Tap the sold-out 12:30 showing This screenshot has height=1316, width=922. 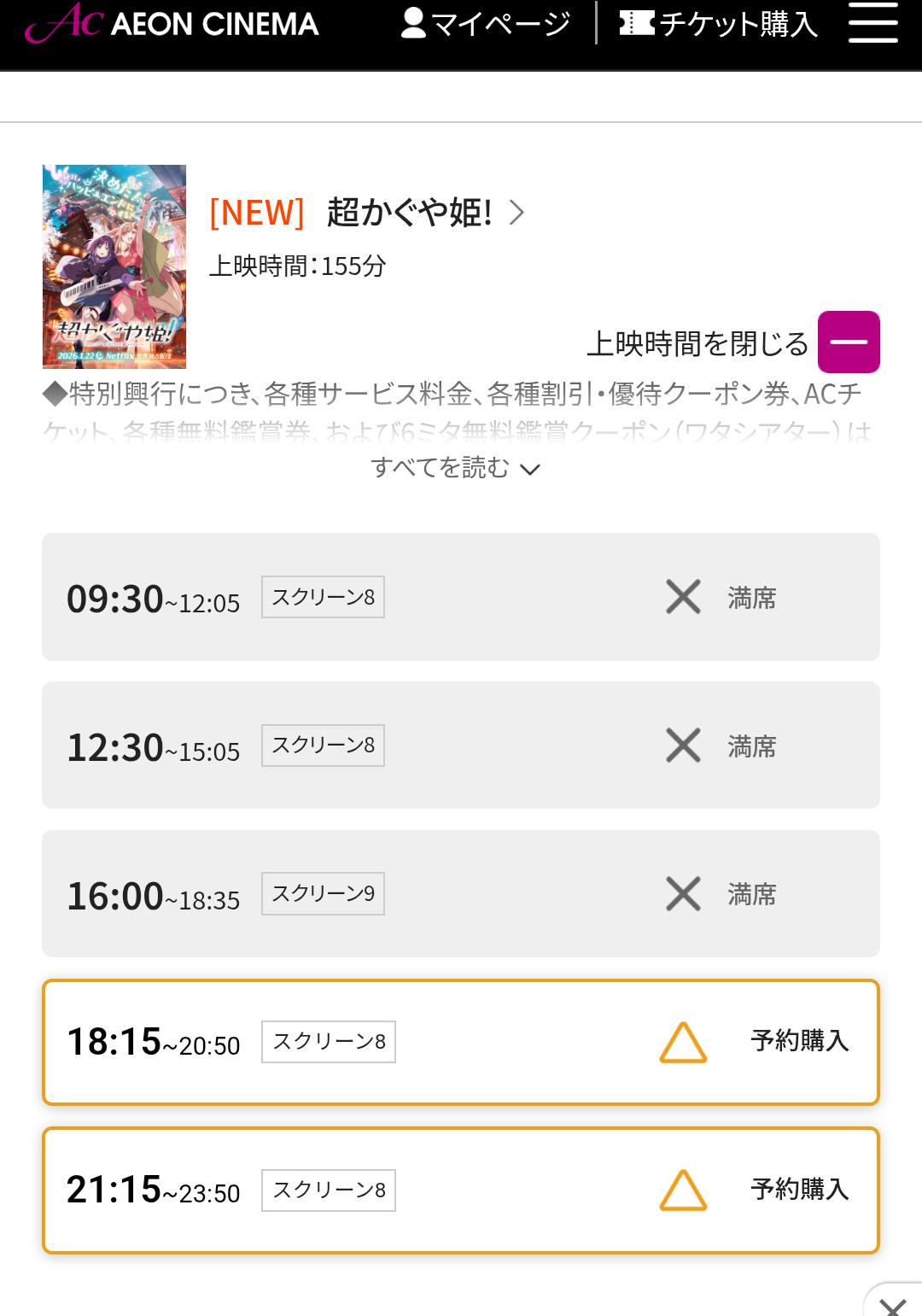[x=461, y=746]
